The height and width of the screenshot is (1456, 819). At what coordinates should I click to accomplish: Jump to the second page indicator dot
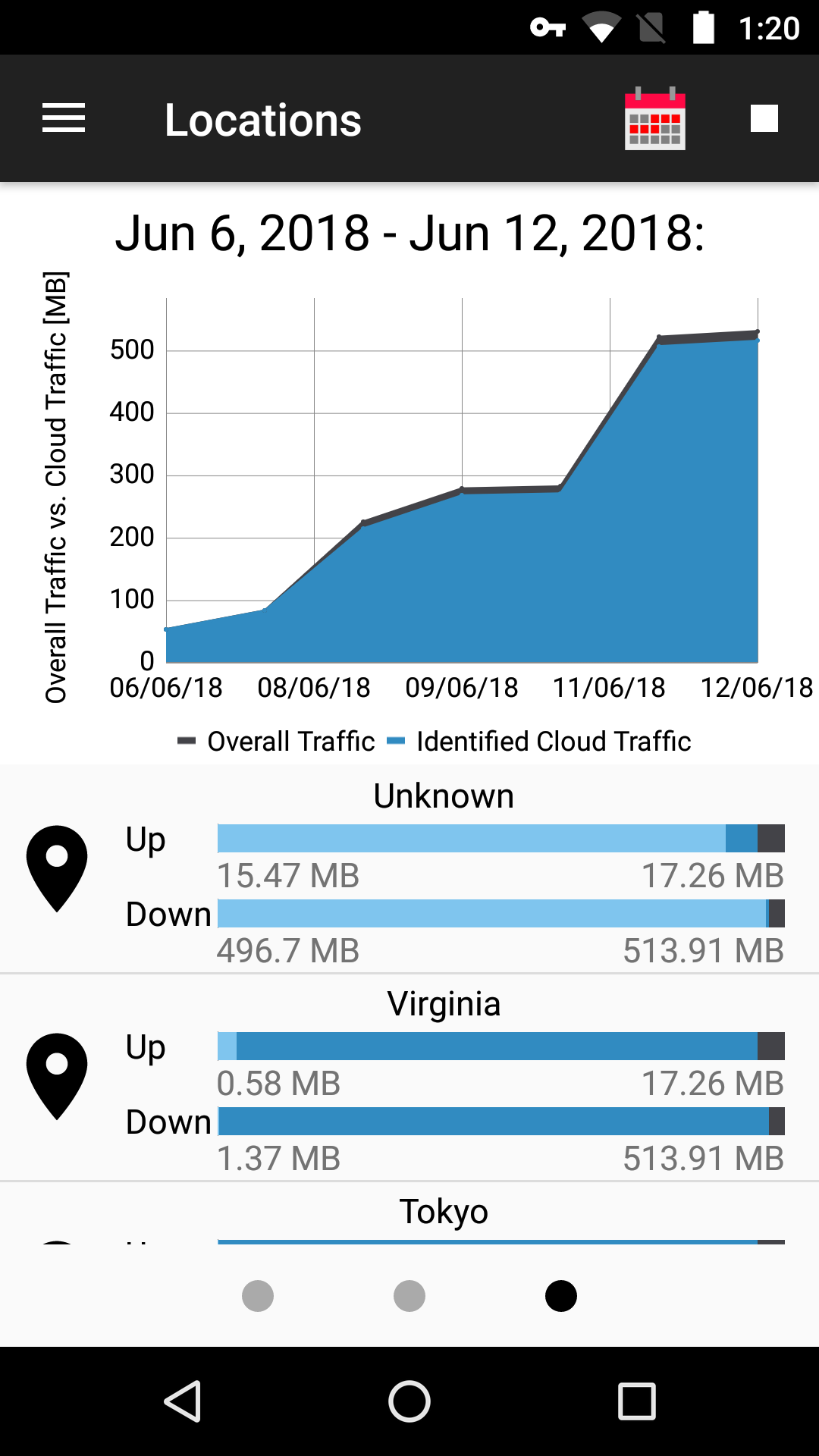(409, 1296)
